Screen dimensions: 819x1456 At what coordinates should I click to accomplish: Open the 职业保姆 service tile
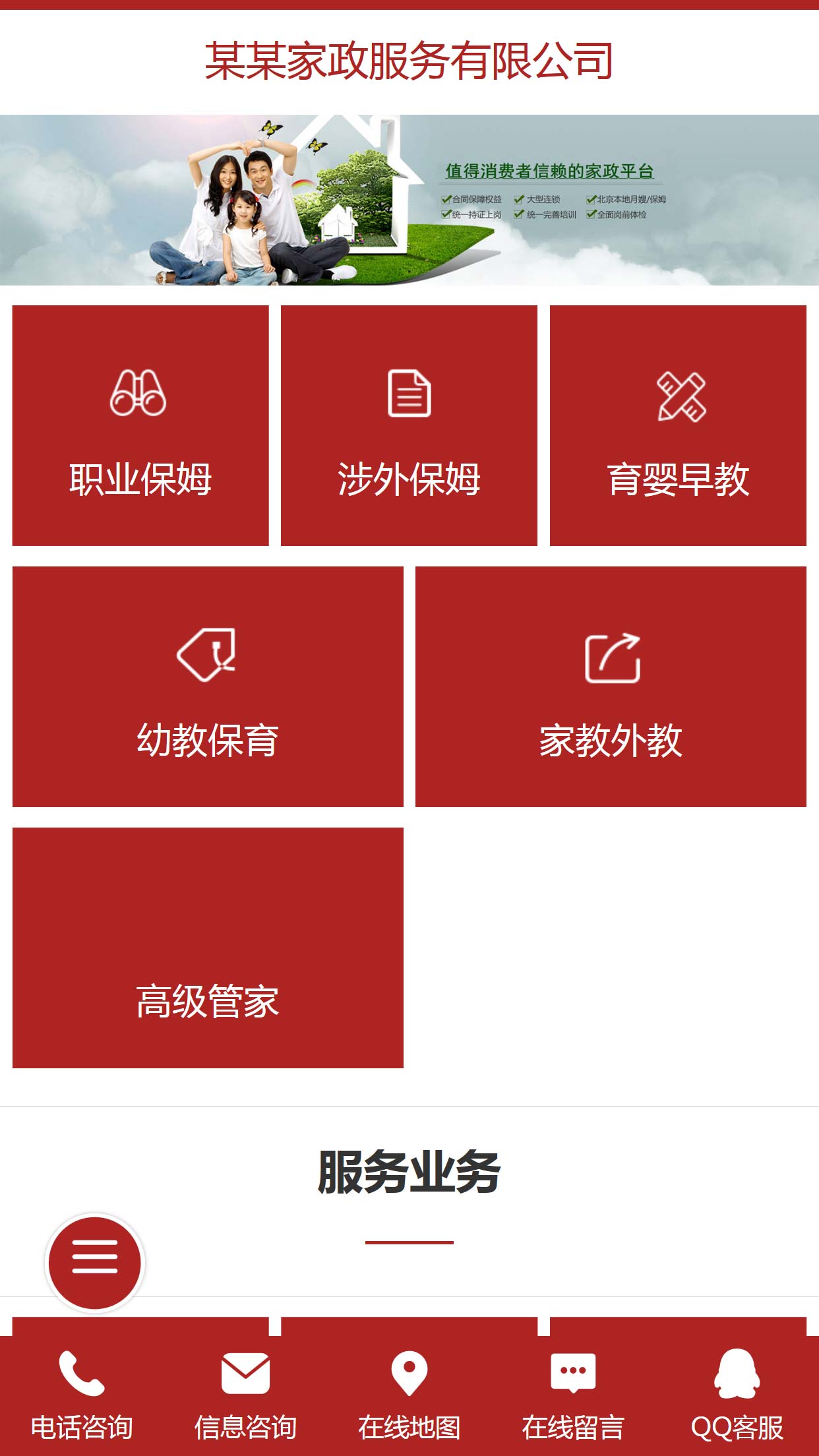point(140,425)
